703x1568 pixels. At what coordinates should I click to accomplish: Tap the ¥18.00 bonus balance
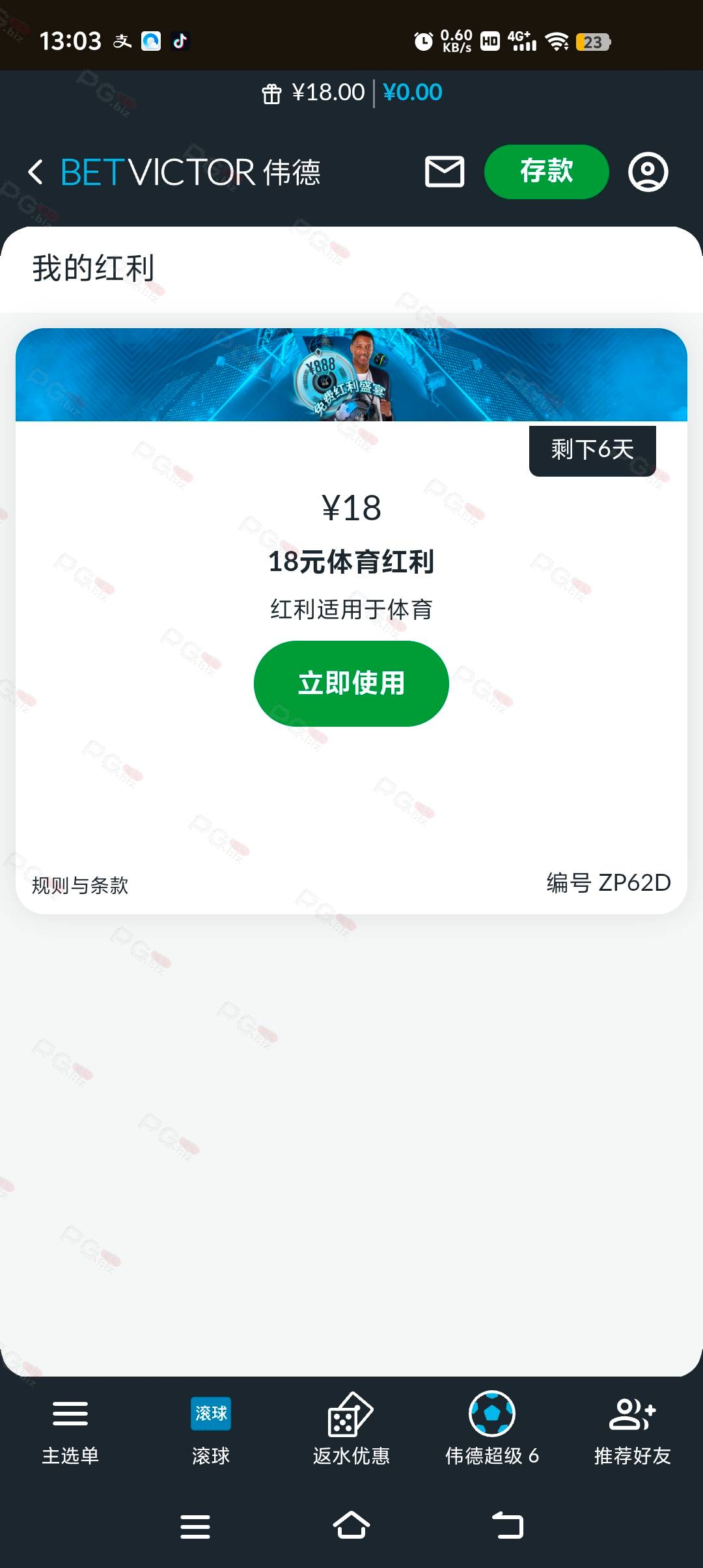pos(313,92)
